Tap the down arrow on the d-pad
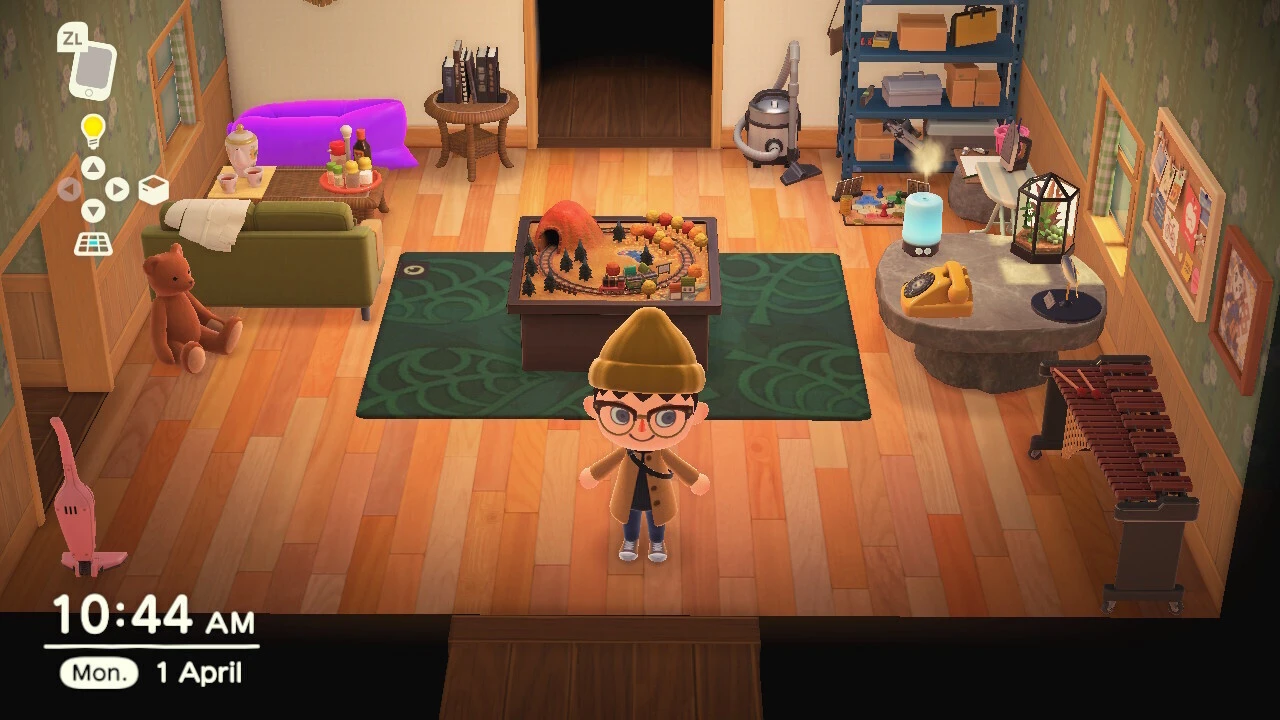1280x720 pixels. 93,211
